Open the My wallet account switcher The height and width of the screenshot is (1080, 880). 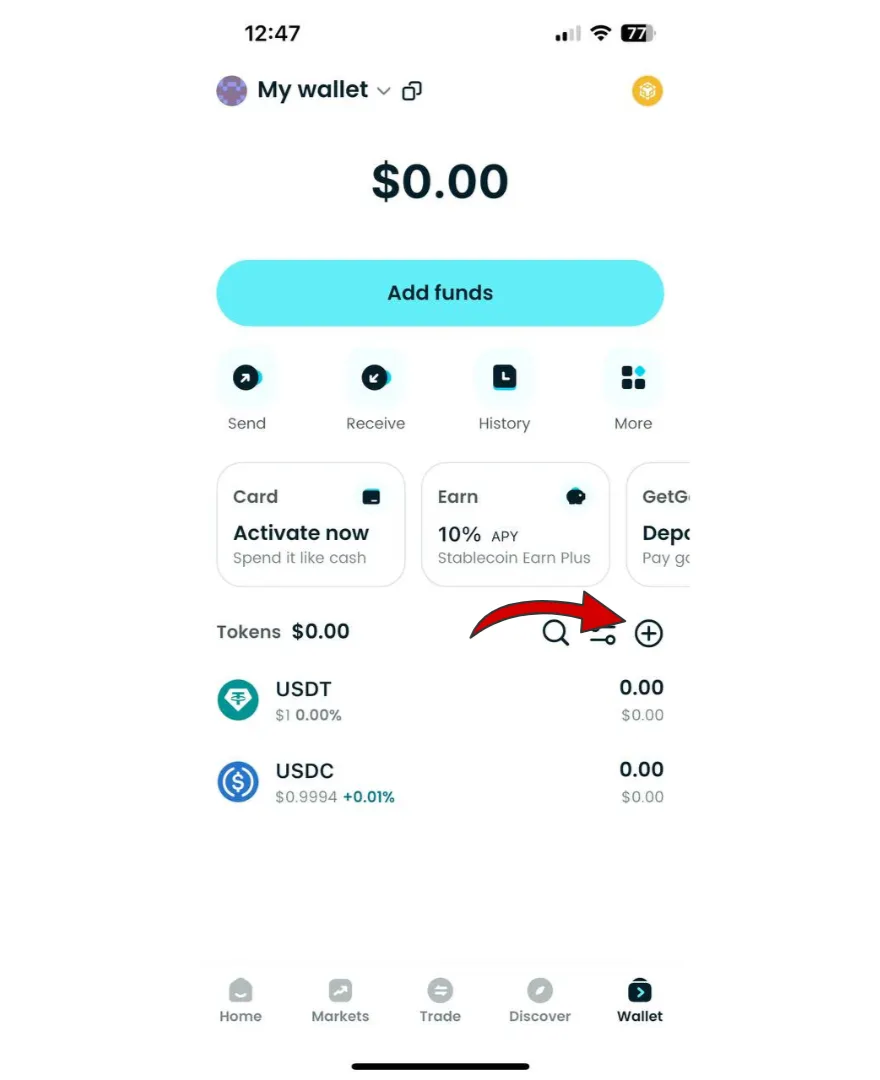[312, 90]
